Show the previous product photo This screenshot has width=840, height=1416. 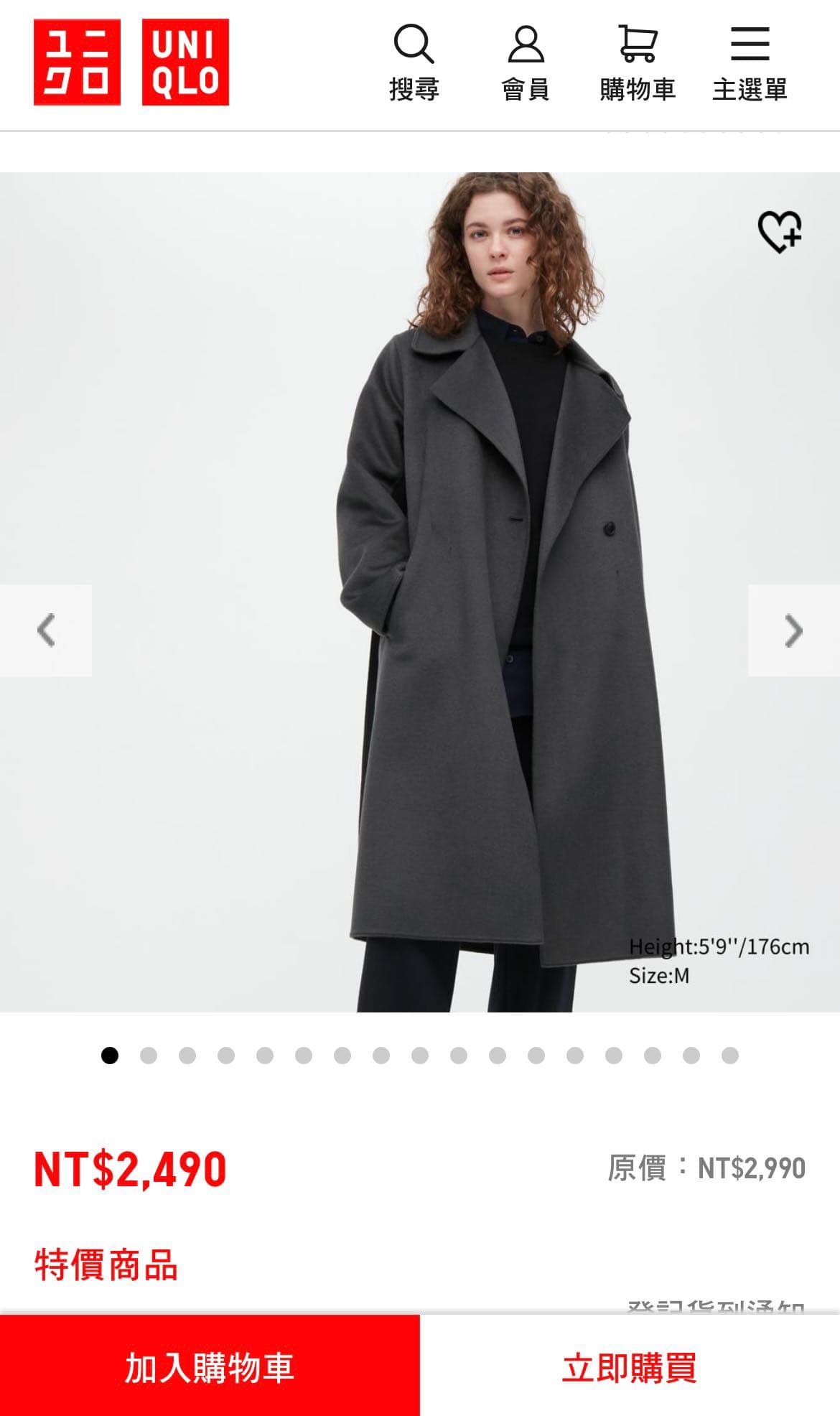click(46, 630)
